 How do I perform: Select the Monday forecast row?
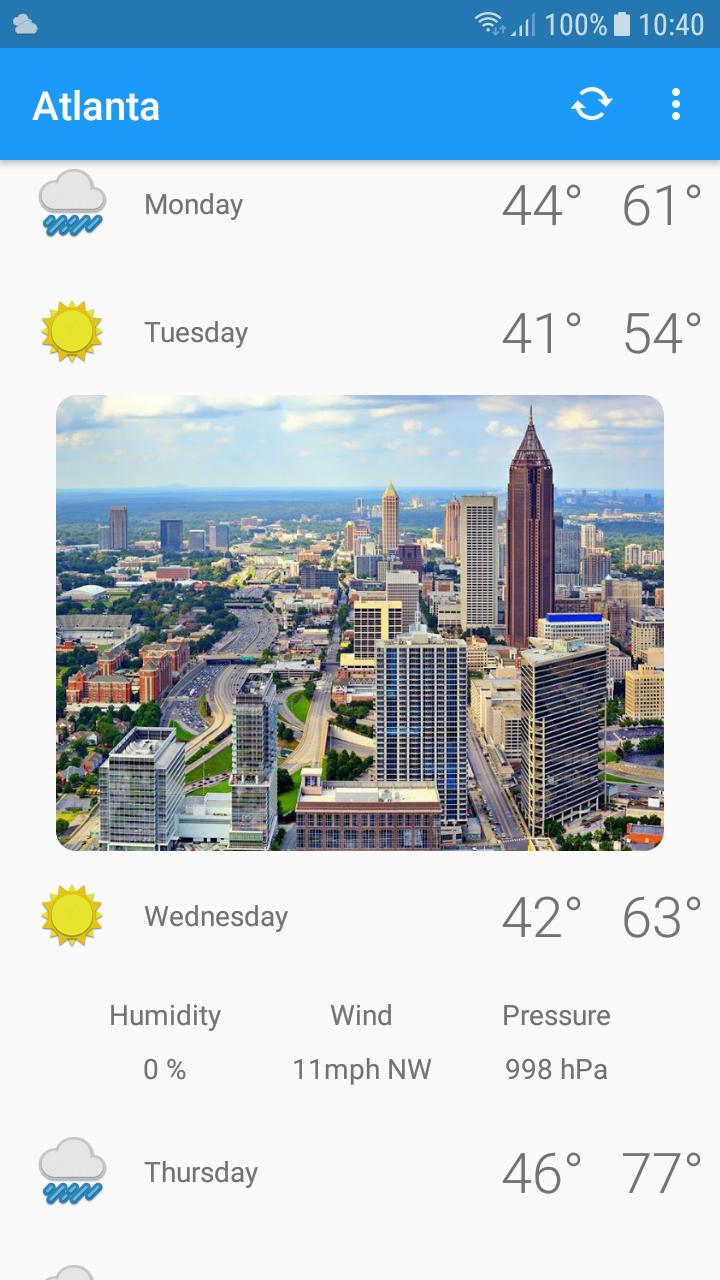point(360,204)
